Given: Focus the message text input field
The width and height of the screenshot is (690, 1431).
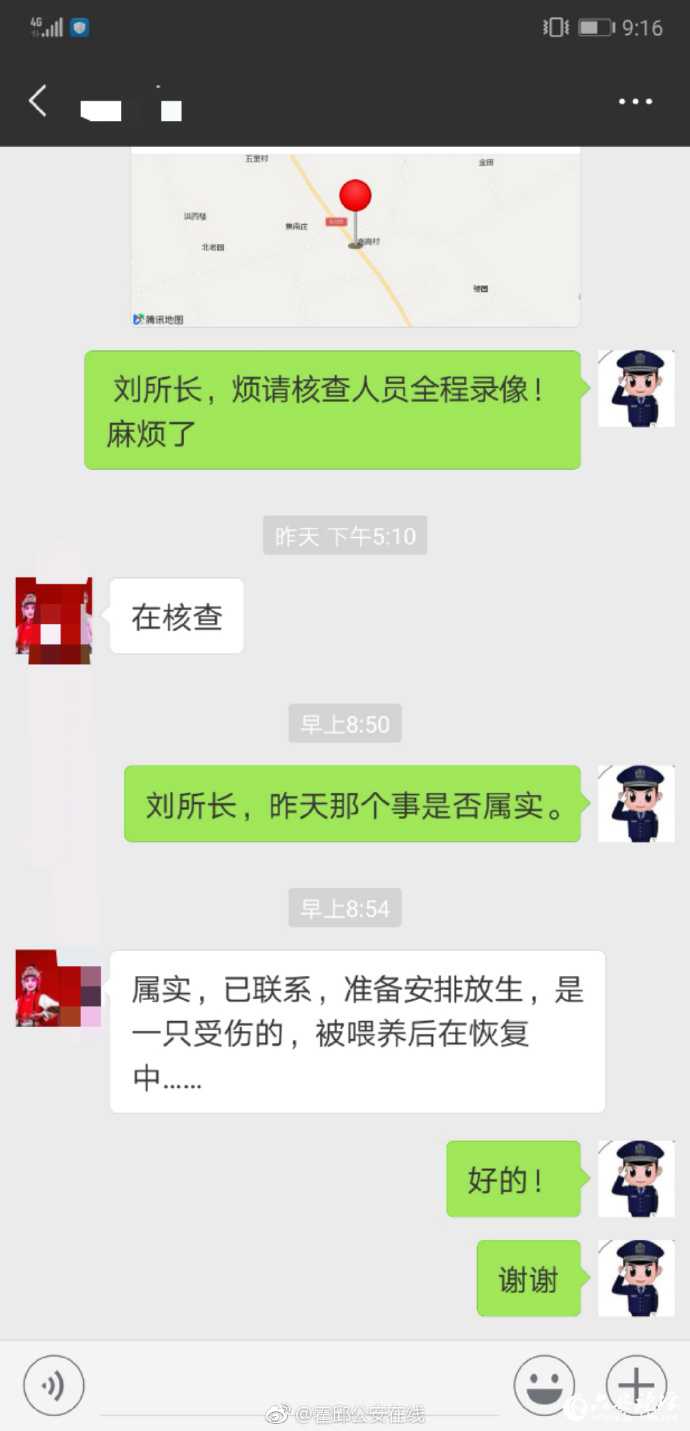Looking at the screenshot, I should tap(298, 1388).
